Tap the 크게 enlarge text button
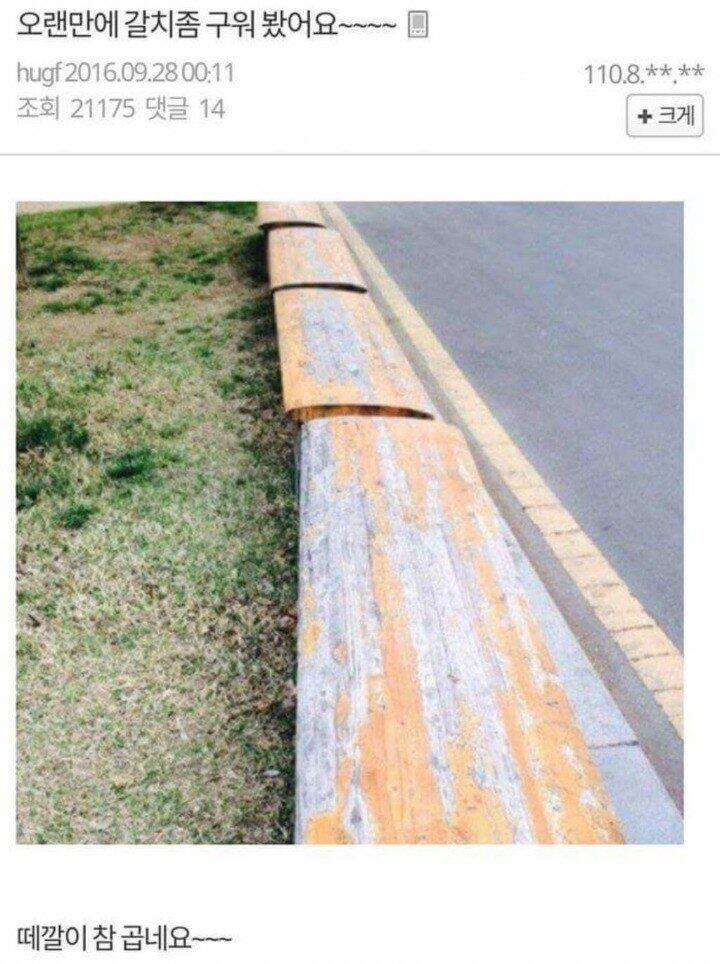The height and width of the screenshot is (964, 720). tap(664, 117)
